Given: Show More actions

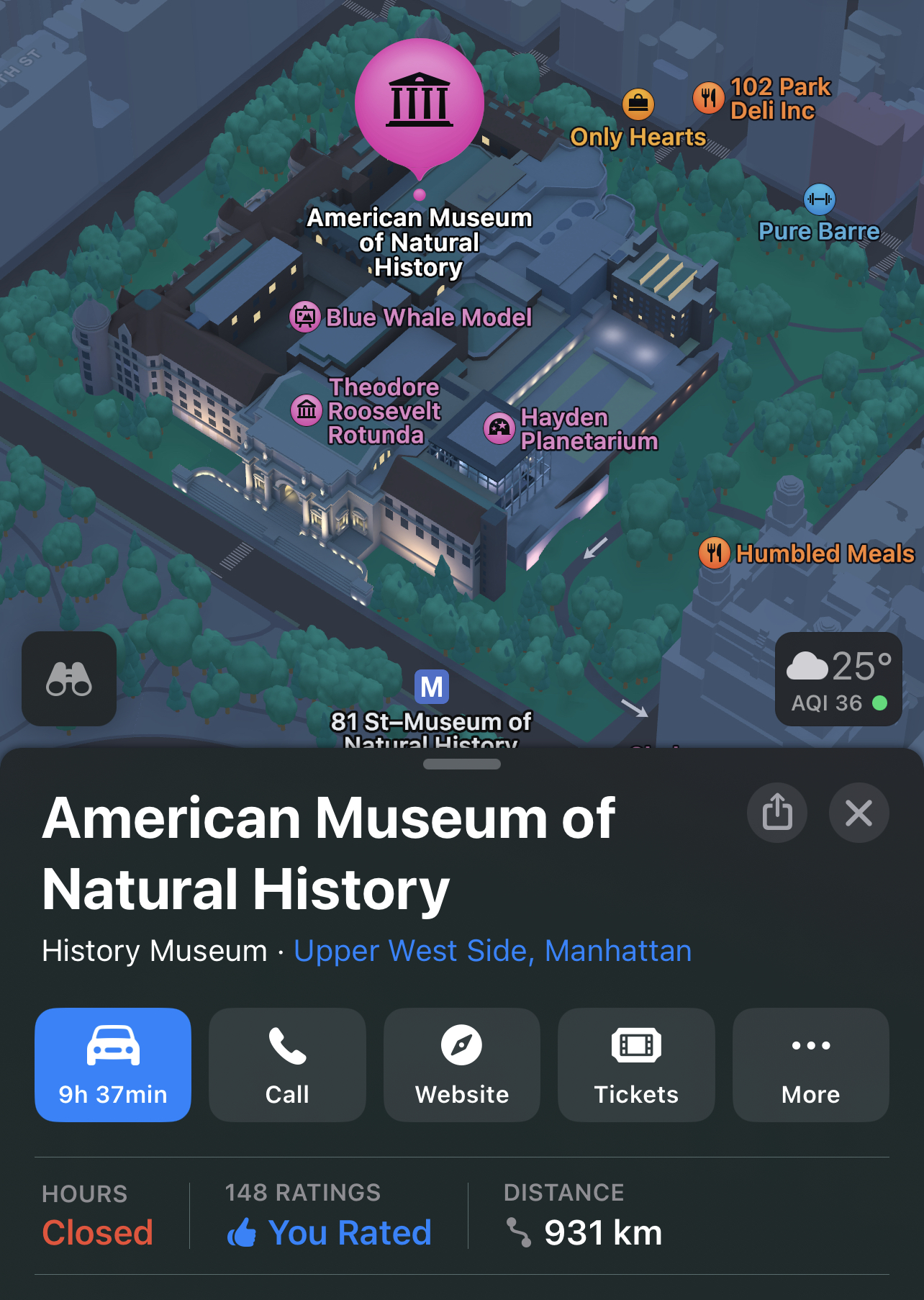Looking at the screenshot, I should point(811,1065).
